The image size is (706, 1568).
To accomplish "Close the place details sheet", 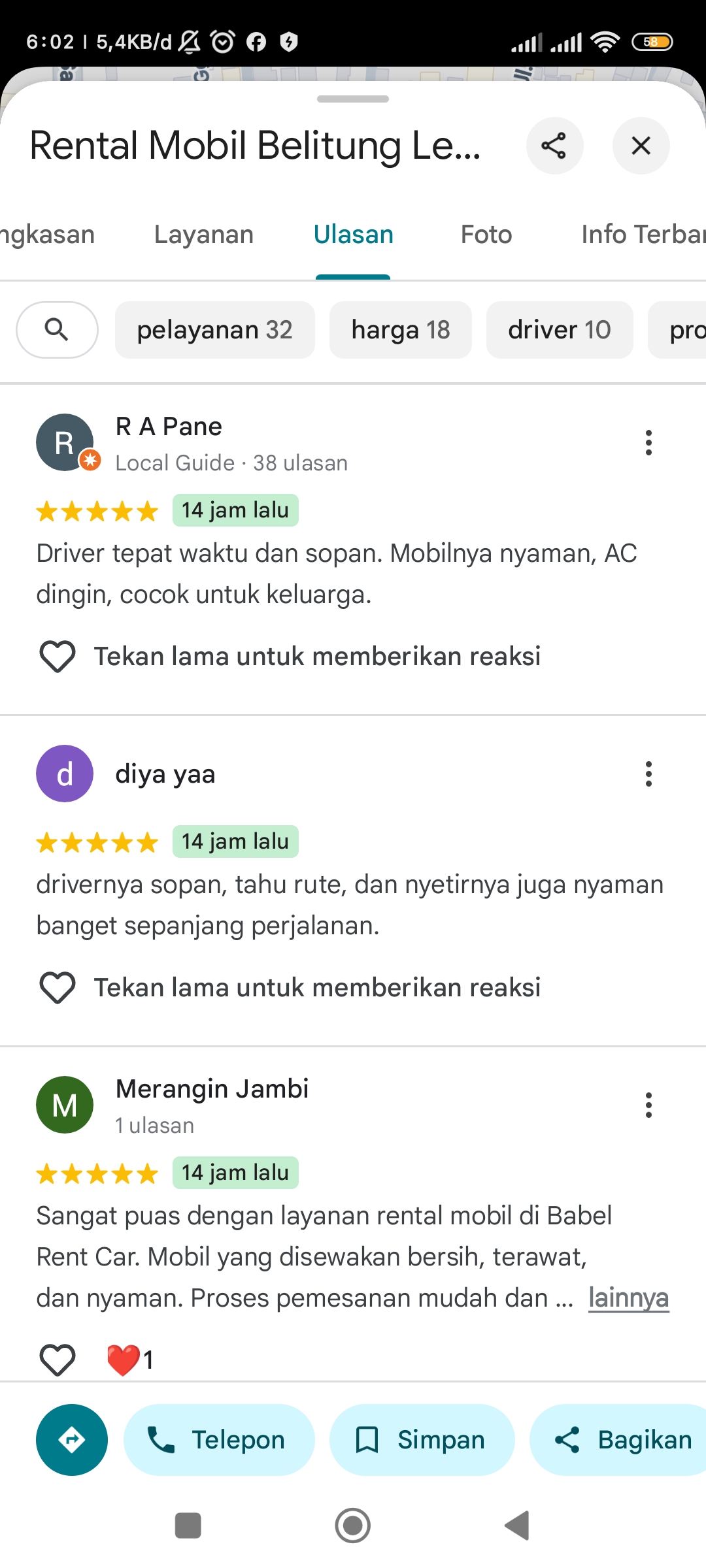I will point(641,146).
